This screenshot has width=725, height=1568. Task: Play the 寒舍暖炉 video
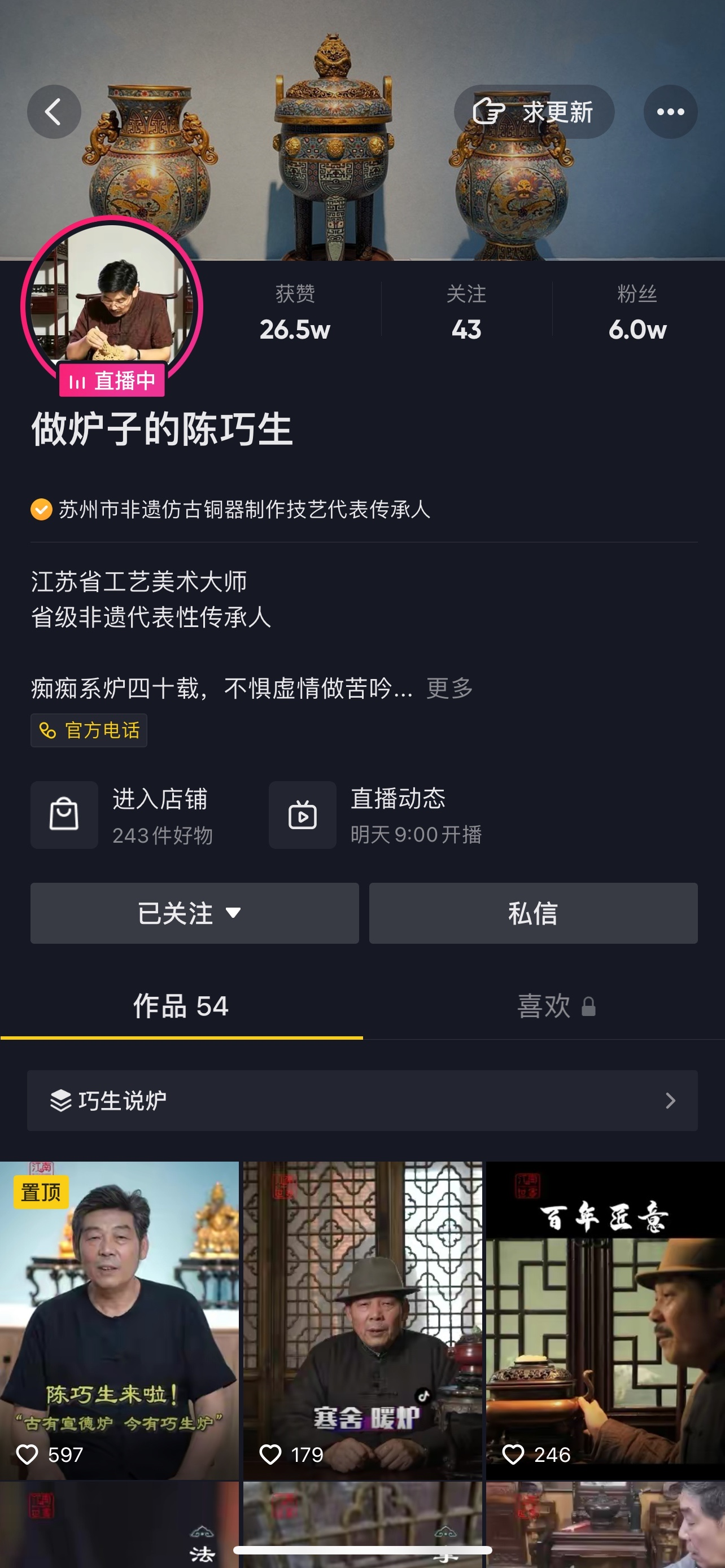362,1321
